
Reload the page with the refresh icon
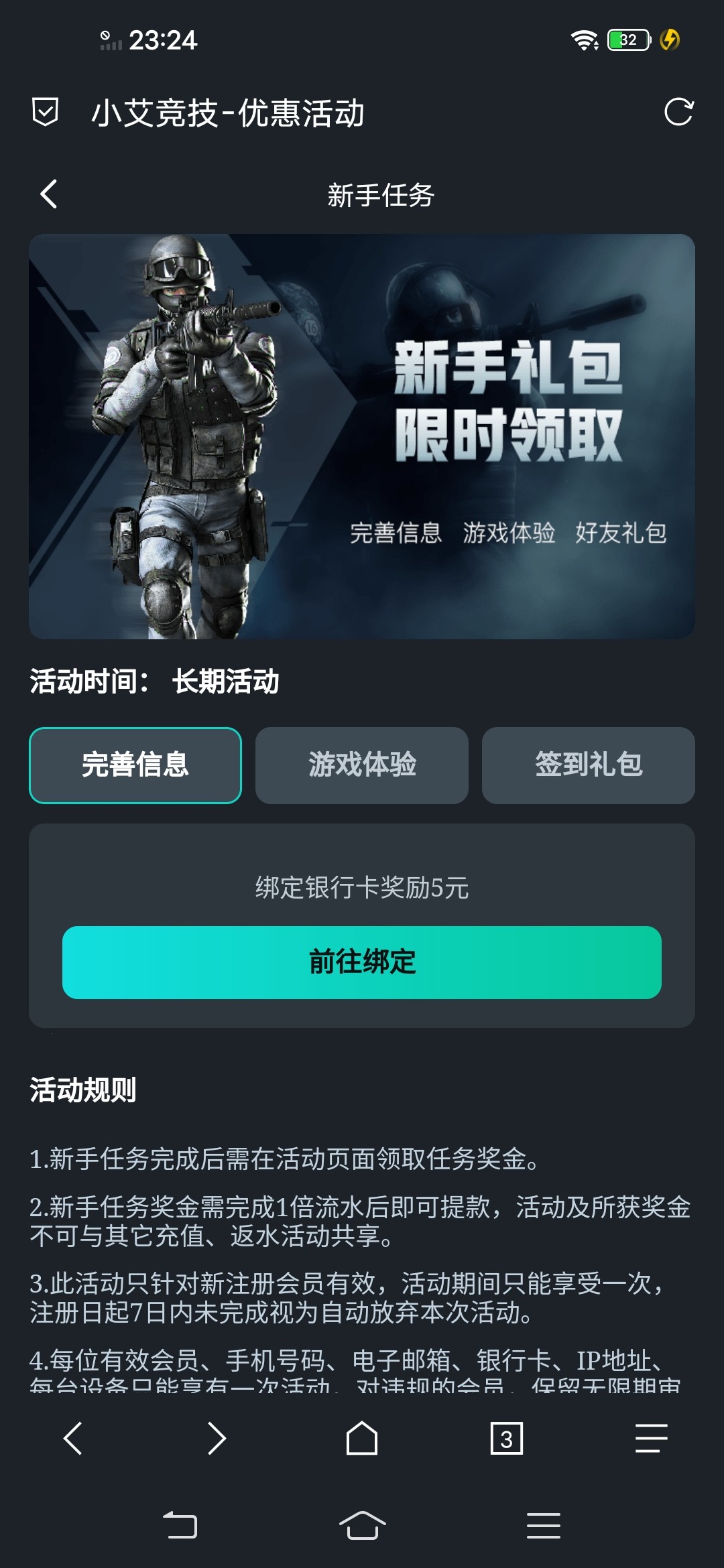(x=678, y=112)
